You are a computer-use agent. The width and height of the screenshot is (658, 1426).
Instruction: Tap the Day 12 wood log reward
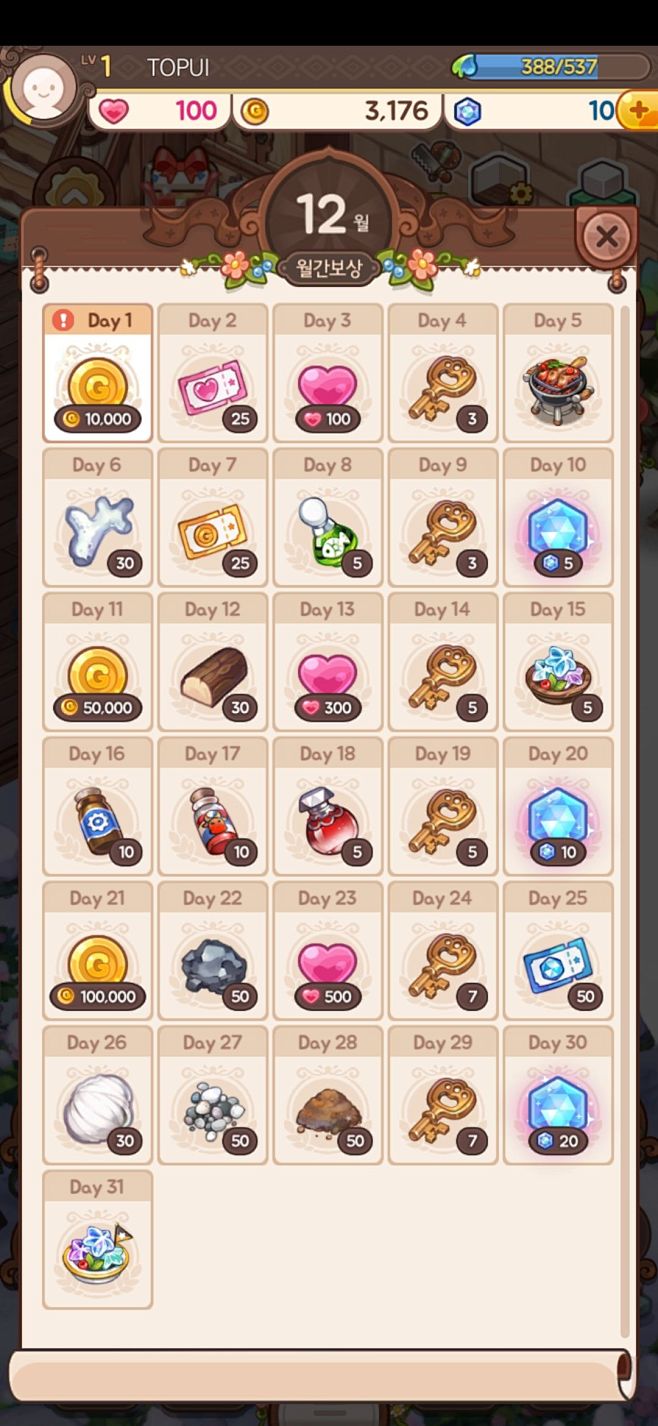click(x=213, y=662)
